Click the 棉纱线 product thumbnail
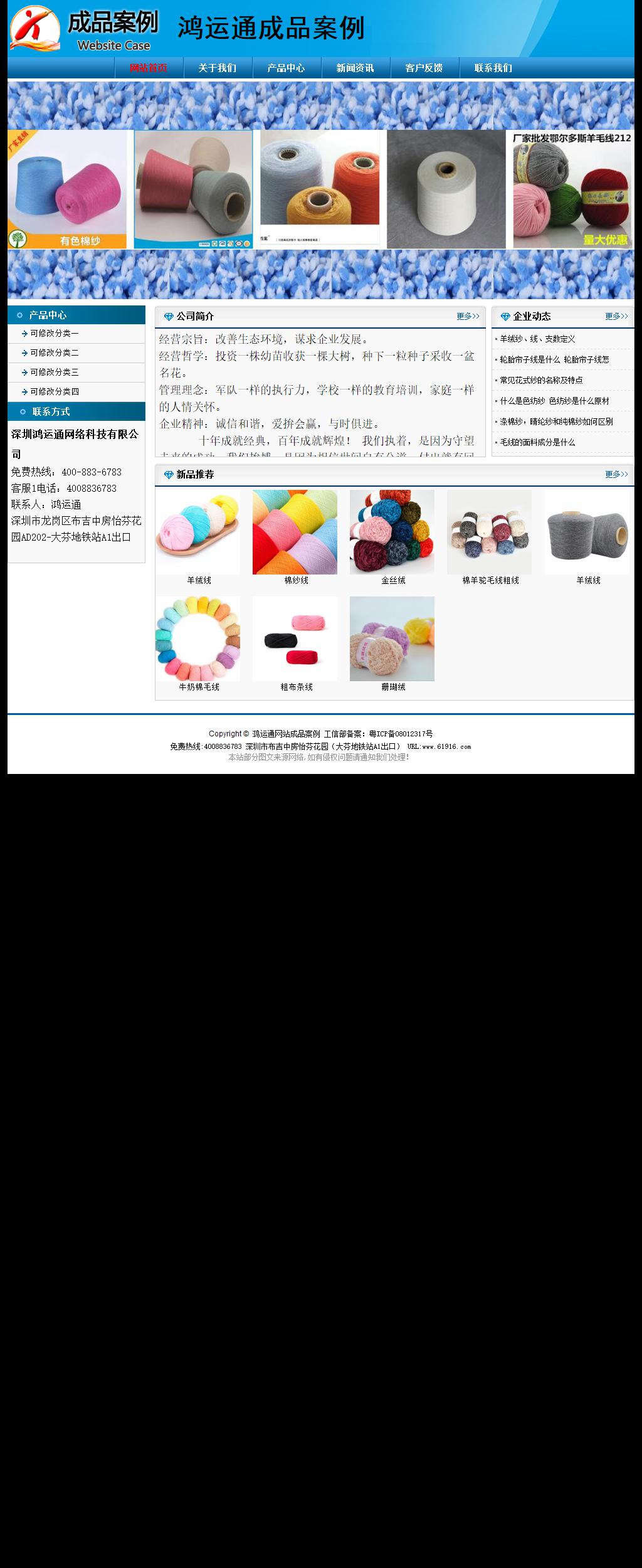This screenshot has height=1568, width=642. pyautogui.click(x=293, y=532)
